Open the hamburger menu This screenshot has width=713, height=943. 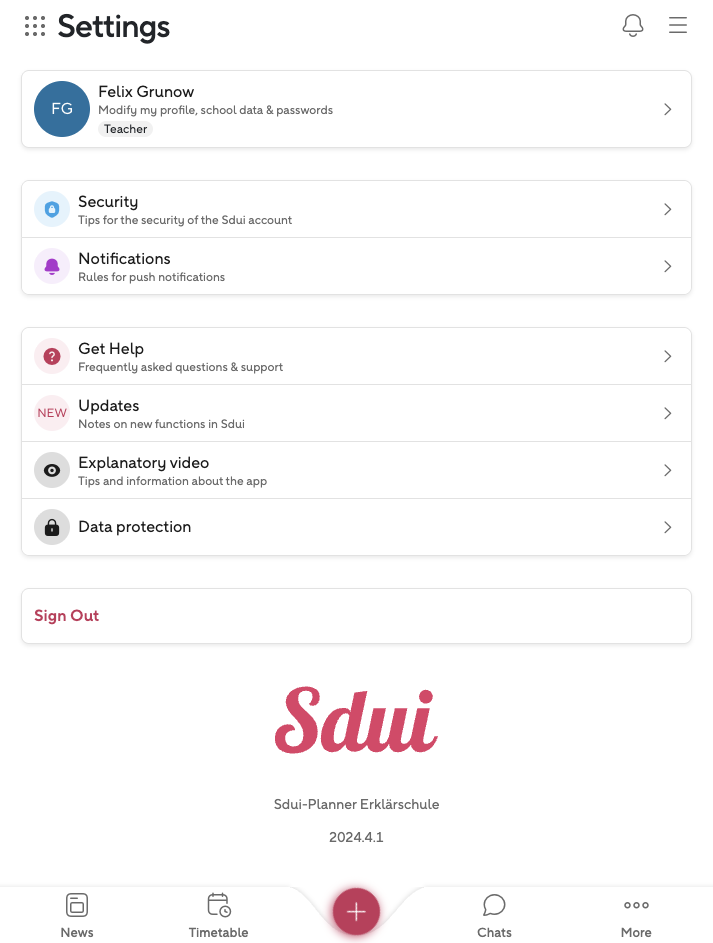(x=678, y=26)
